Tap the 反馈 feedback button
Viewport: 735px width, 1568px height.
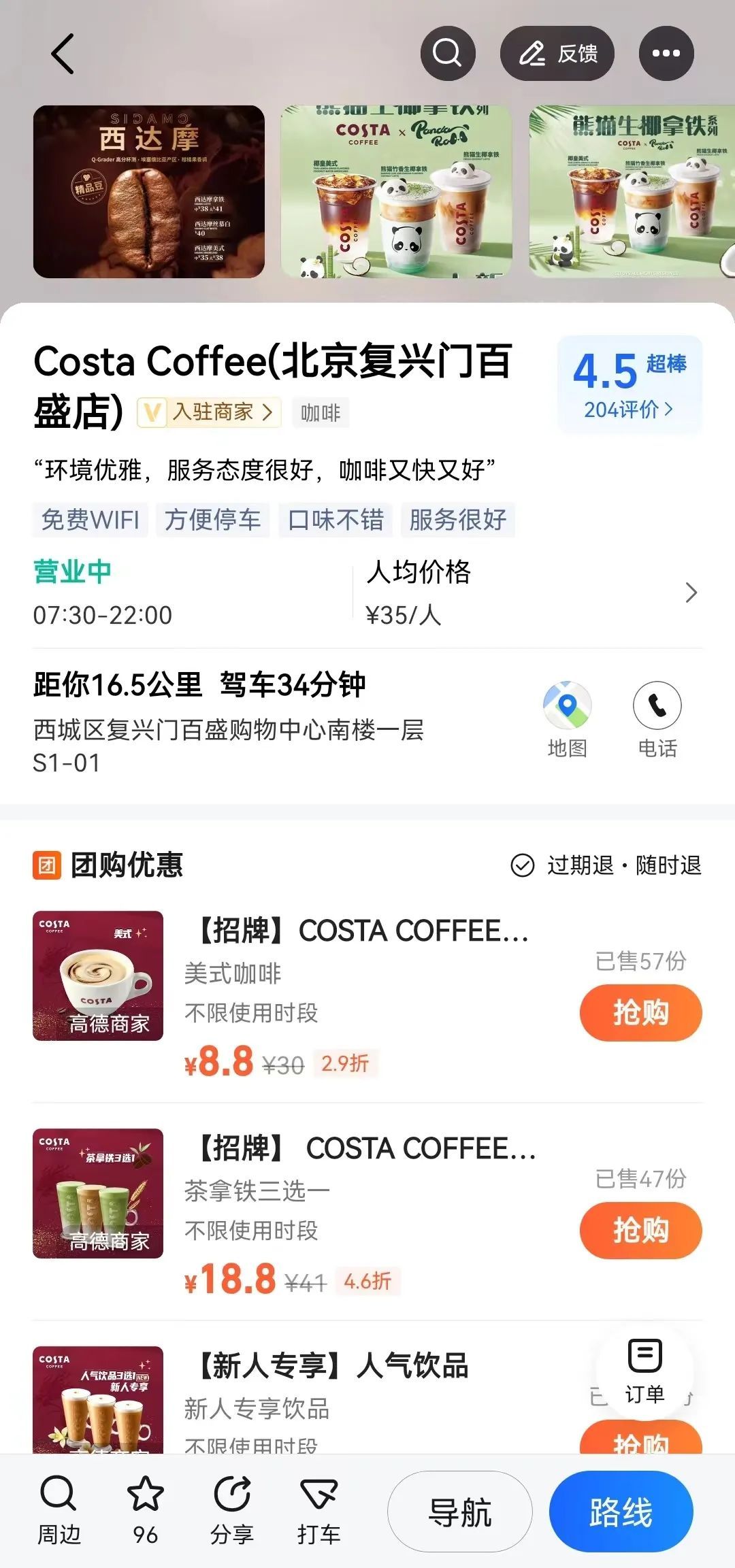click(557, 54)
